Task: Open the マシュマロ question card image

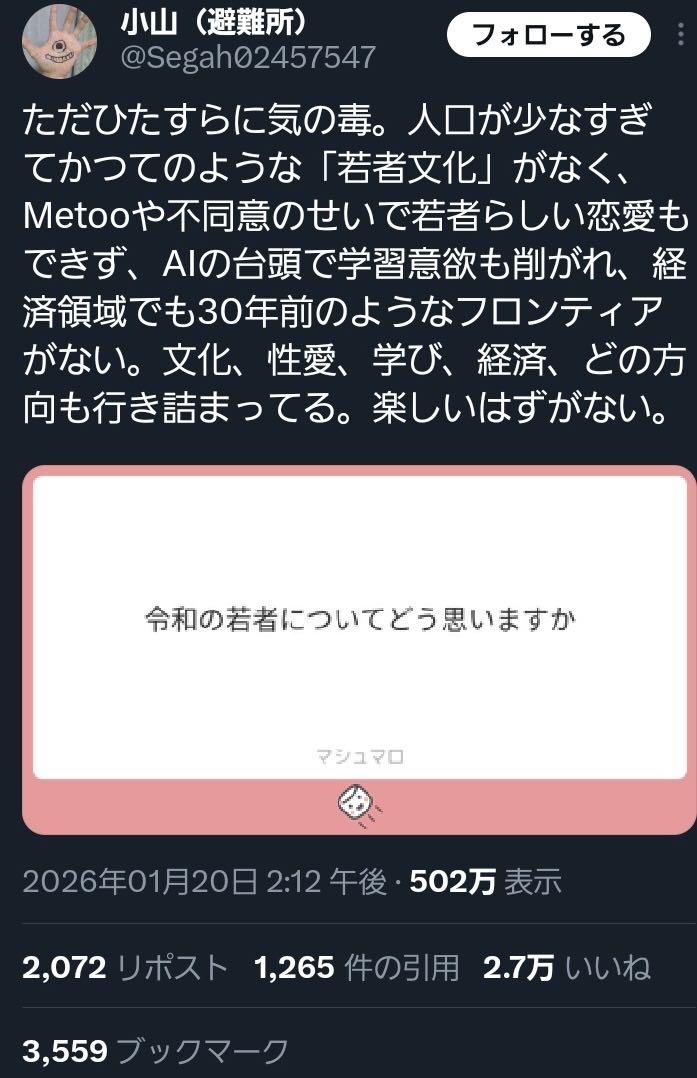Action: tap(359, 648)
